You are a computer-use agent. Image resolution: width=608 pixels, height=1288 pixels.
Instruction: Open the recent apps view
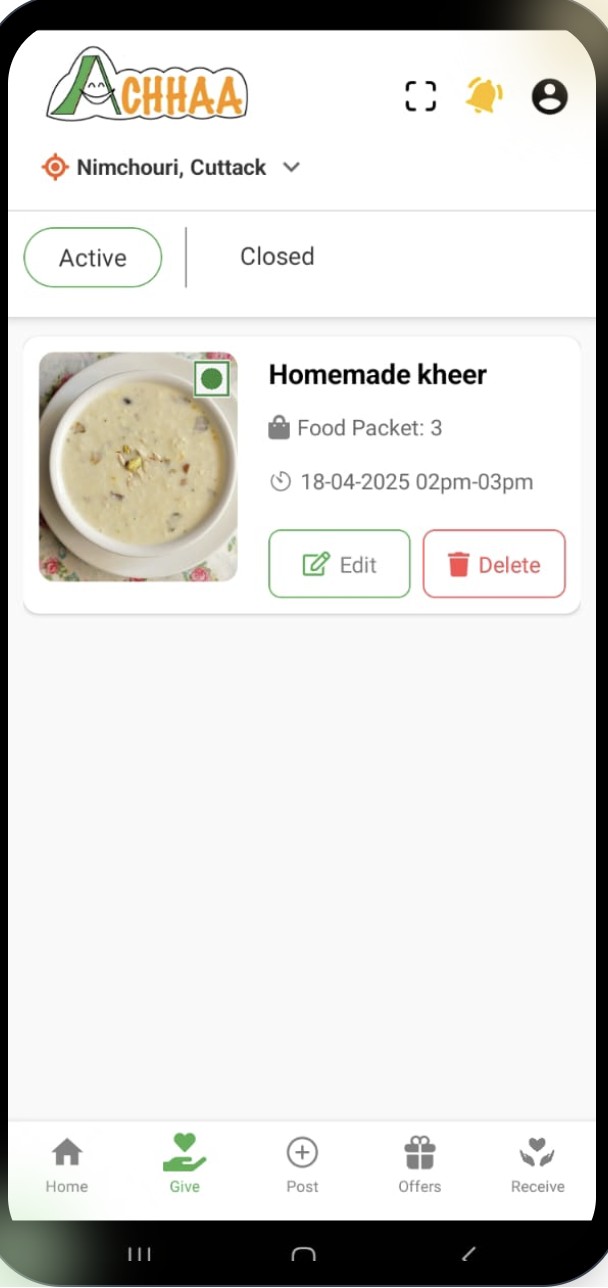click(x=140, y=1254)
